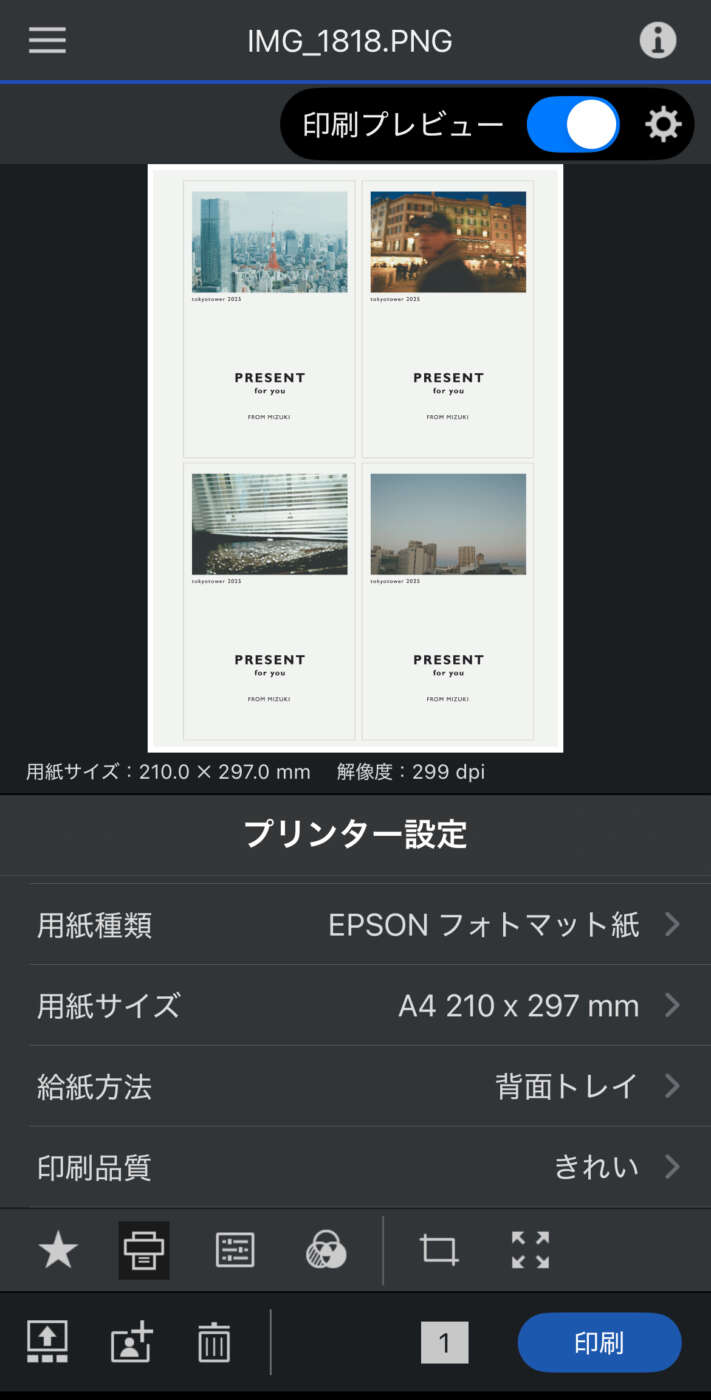Change the 用紙種類 setting
Screen dimensions: 711x1400
pos(355,925)
